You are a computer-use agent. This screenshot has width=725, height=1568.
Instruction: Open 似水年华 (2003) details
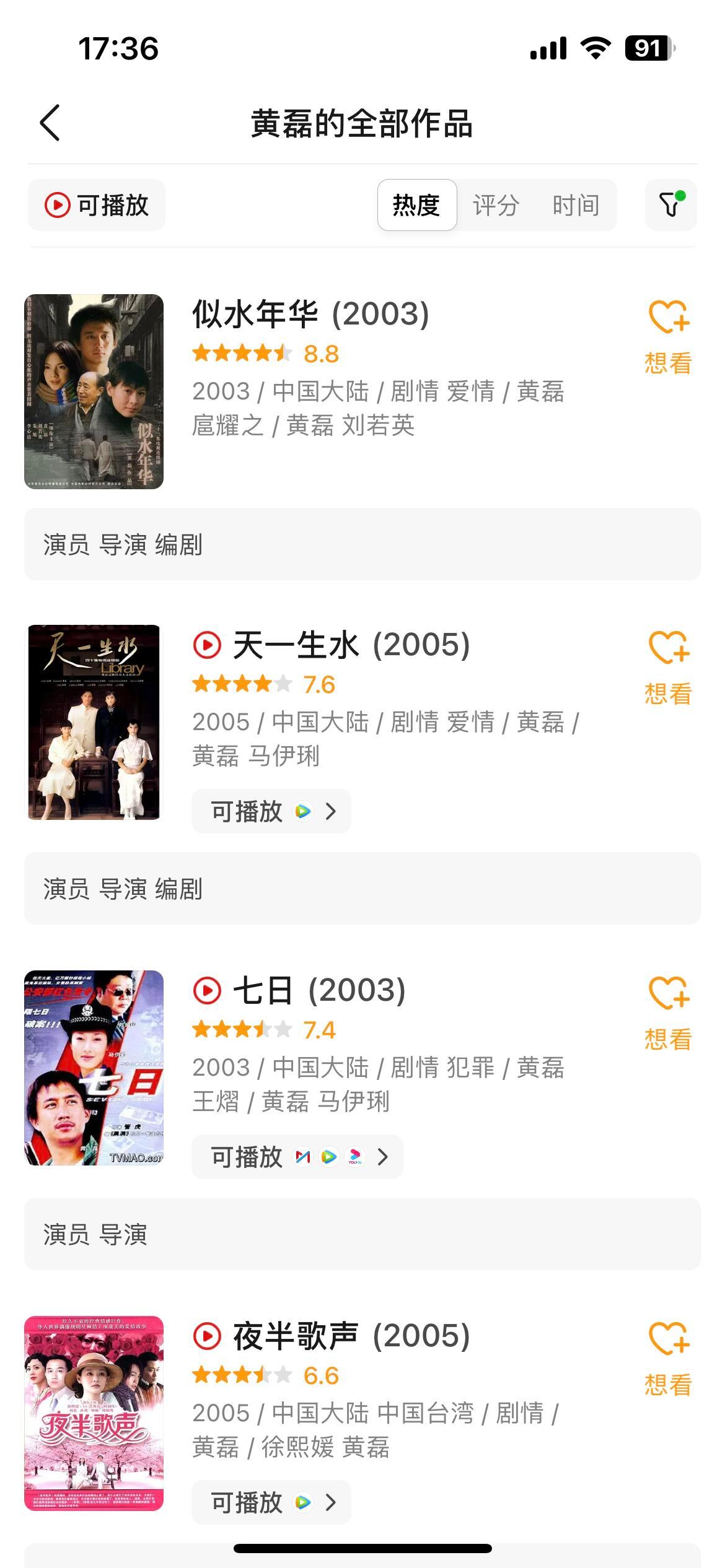310,314
